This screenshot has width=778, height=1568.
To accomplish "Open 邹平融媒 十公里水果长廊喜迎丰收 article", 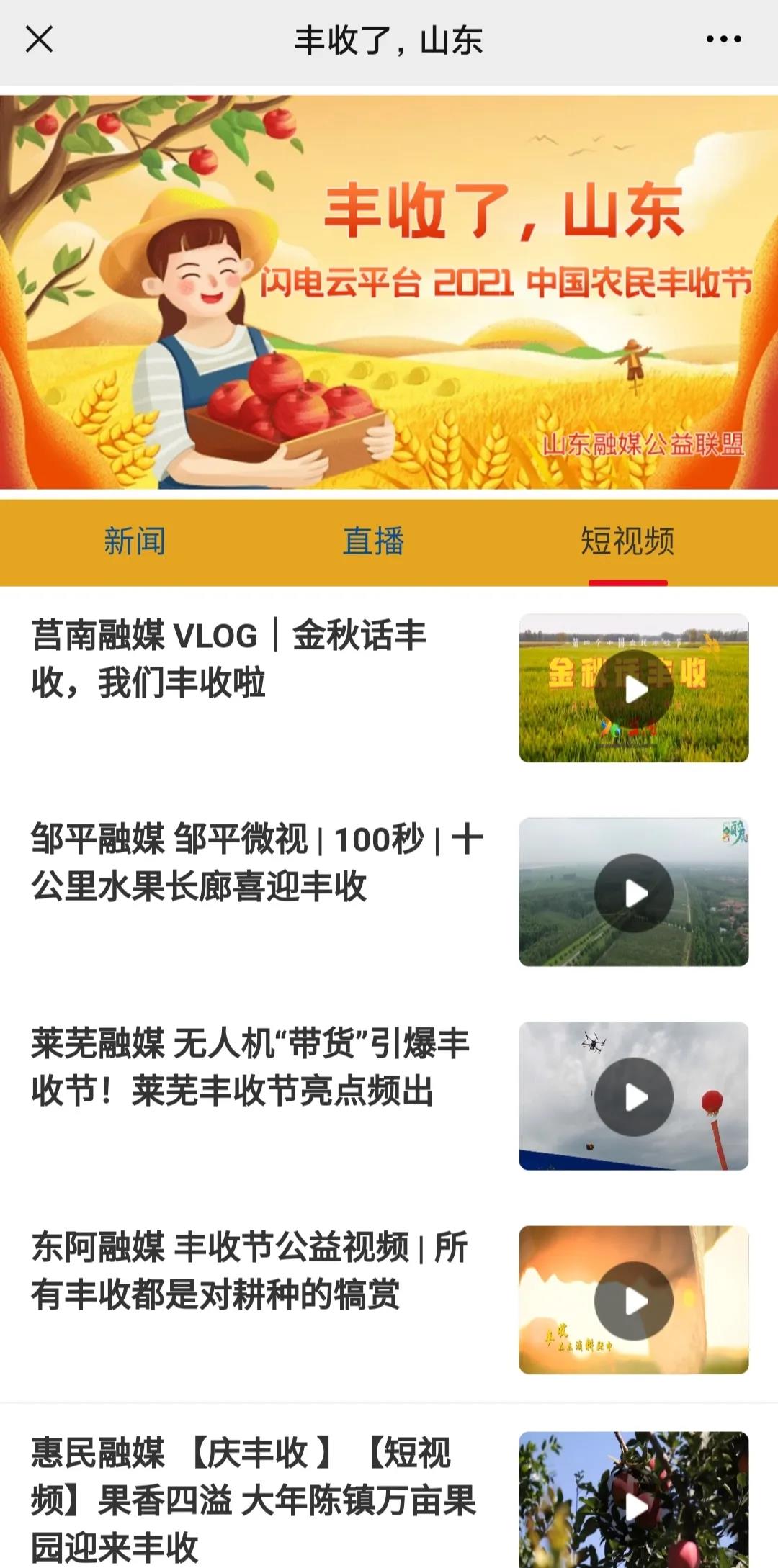I will pyautogui.click(x=256, y=862).
